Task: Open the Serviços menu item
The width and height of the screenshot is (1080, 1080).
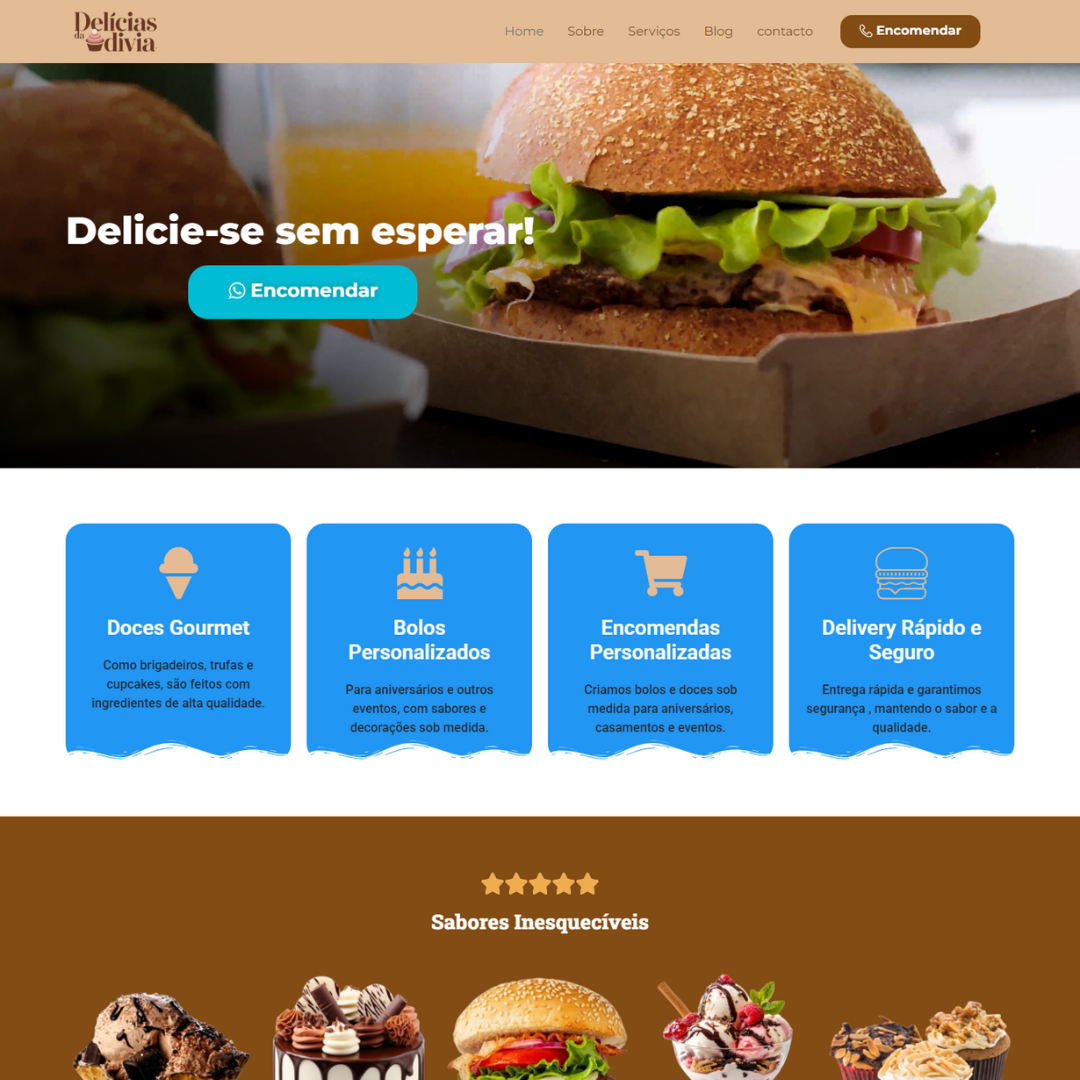Action: [653, 31]
